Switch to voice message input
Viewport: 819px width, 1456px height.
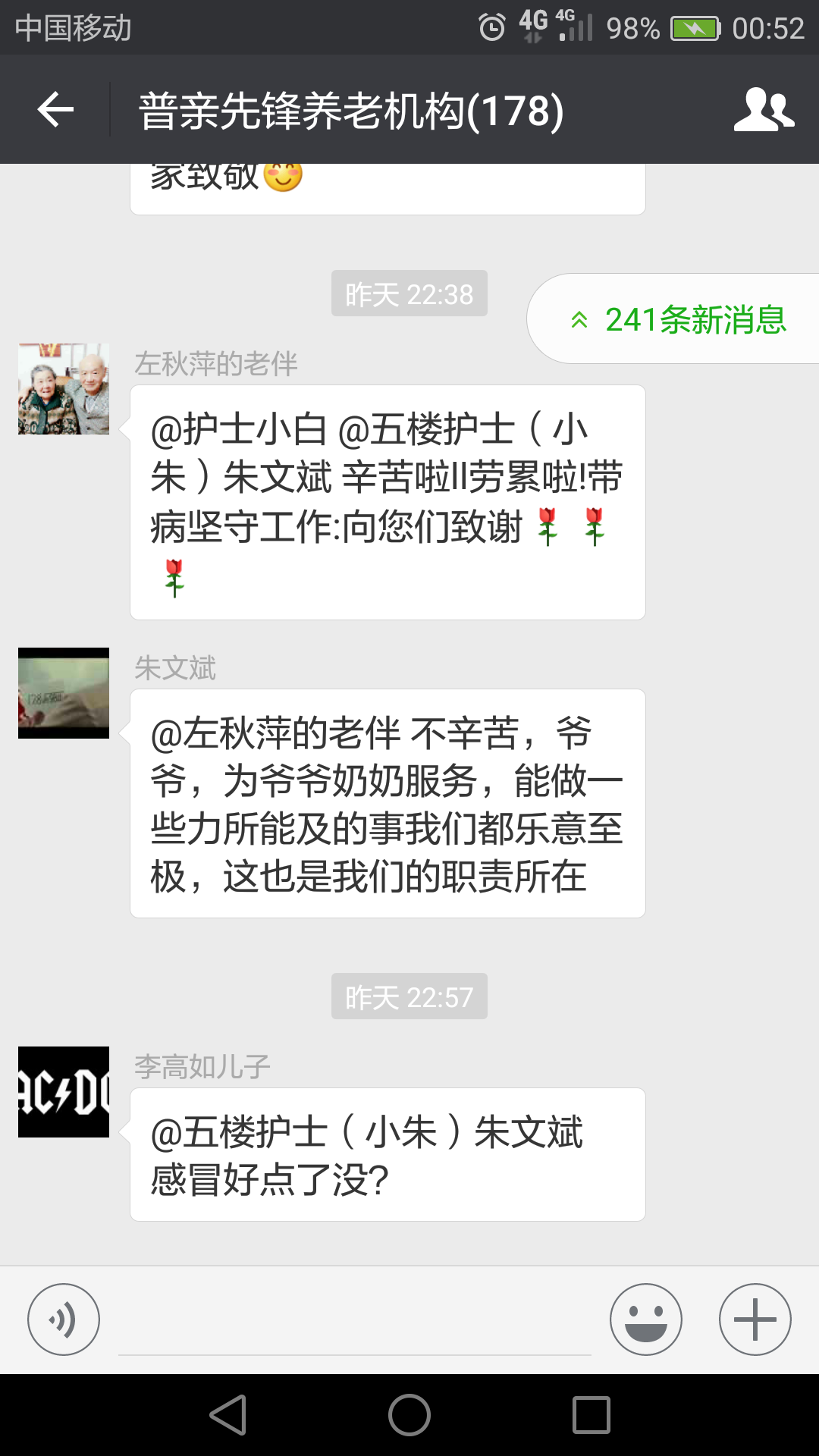point(64,1319)
